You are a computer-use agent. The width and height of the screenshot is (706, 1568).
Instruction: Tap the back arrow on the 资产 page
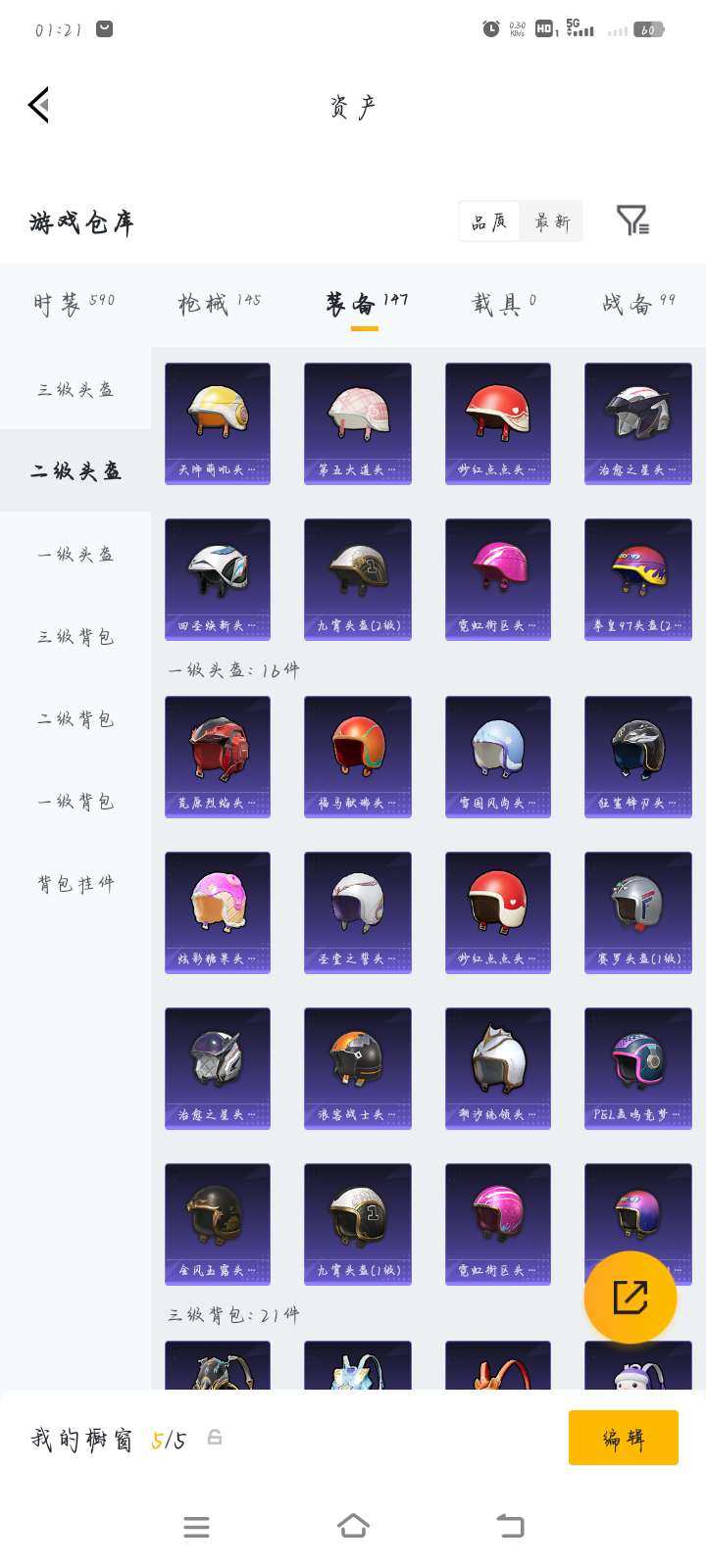(39, 105)
